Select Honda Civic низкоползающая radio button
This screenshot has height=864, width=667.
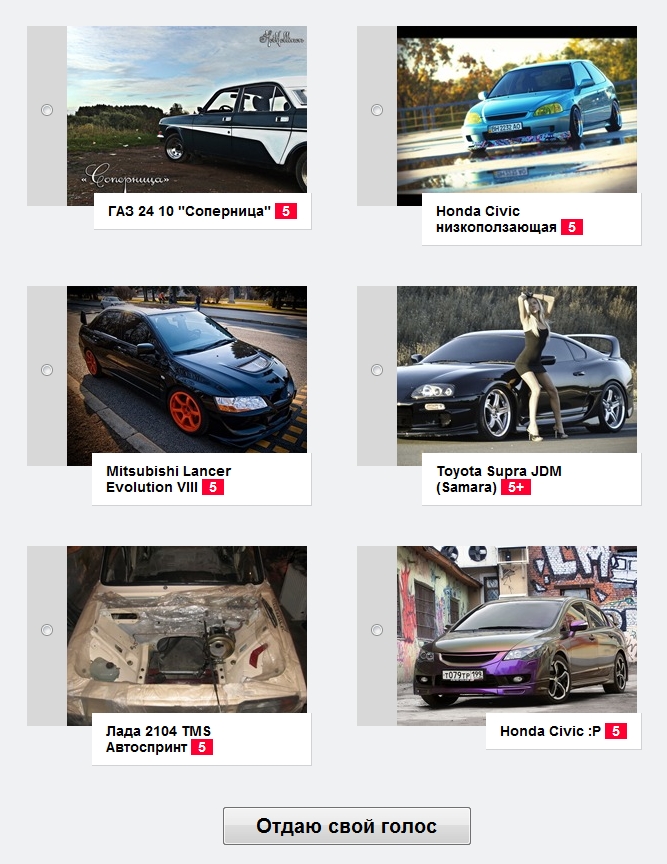point(377,110)
